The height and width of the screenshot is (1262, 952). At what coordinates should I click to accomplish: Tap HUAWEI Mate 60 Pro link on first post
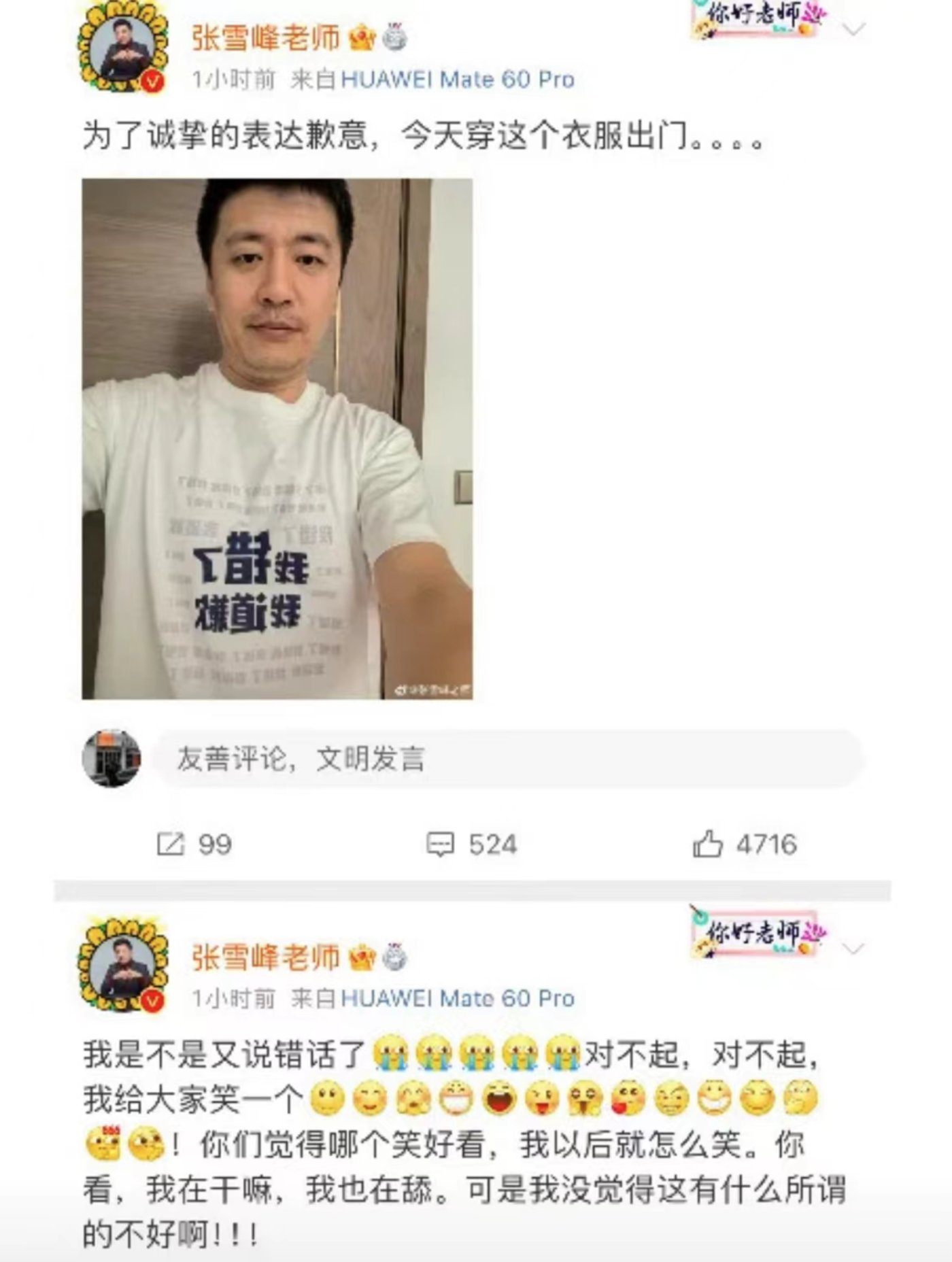[x=457, y=80]
